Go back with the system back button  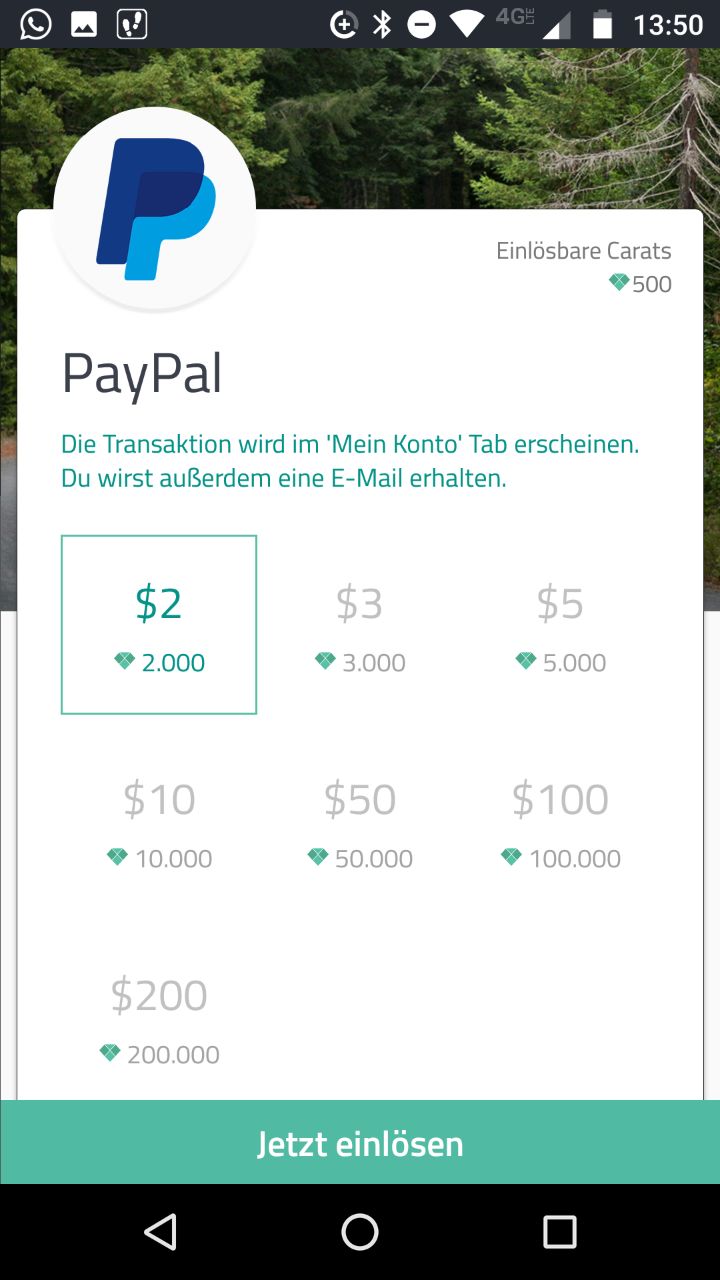(160, 1232)
